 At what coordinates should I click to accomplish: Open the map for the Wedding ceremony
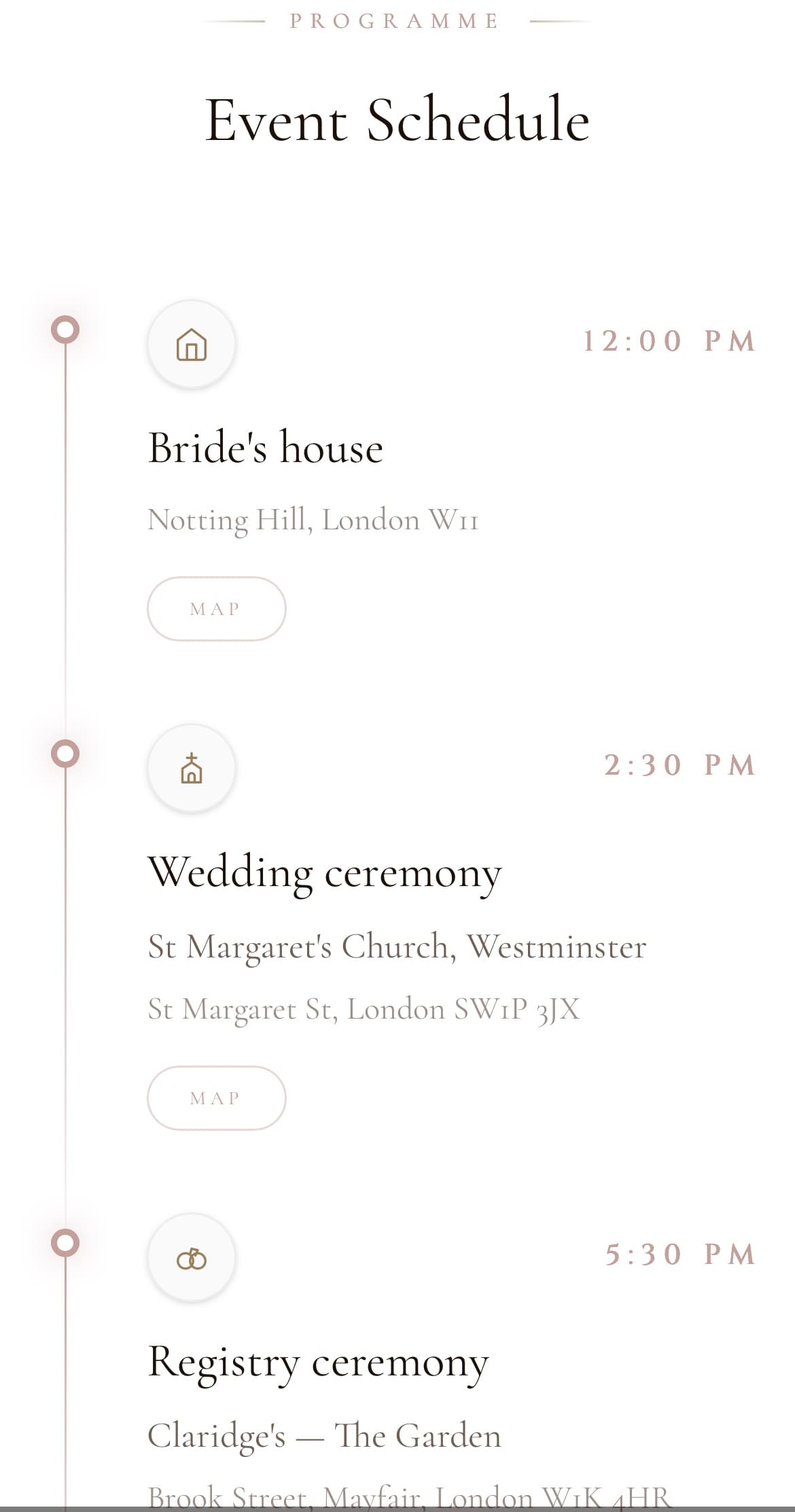216,1098
